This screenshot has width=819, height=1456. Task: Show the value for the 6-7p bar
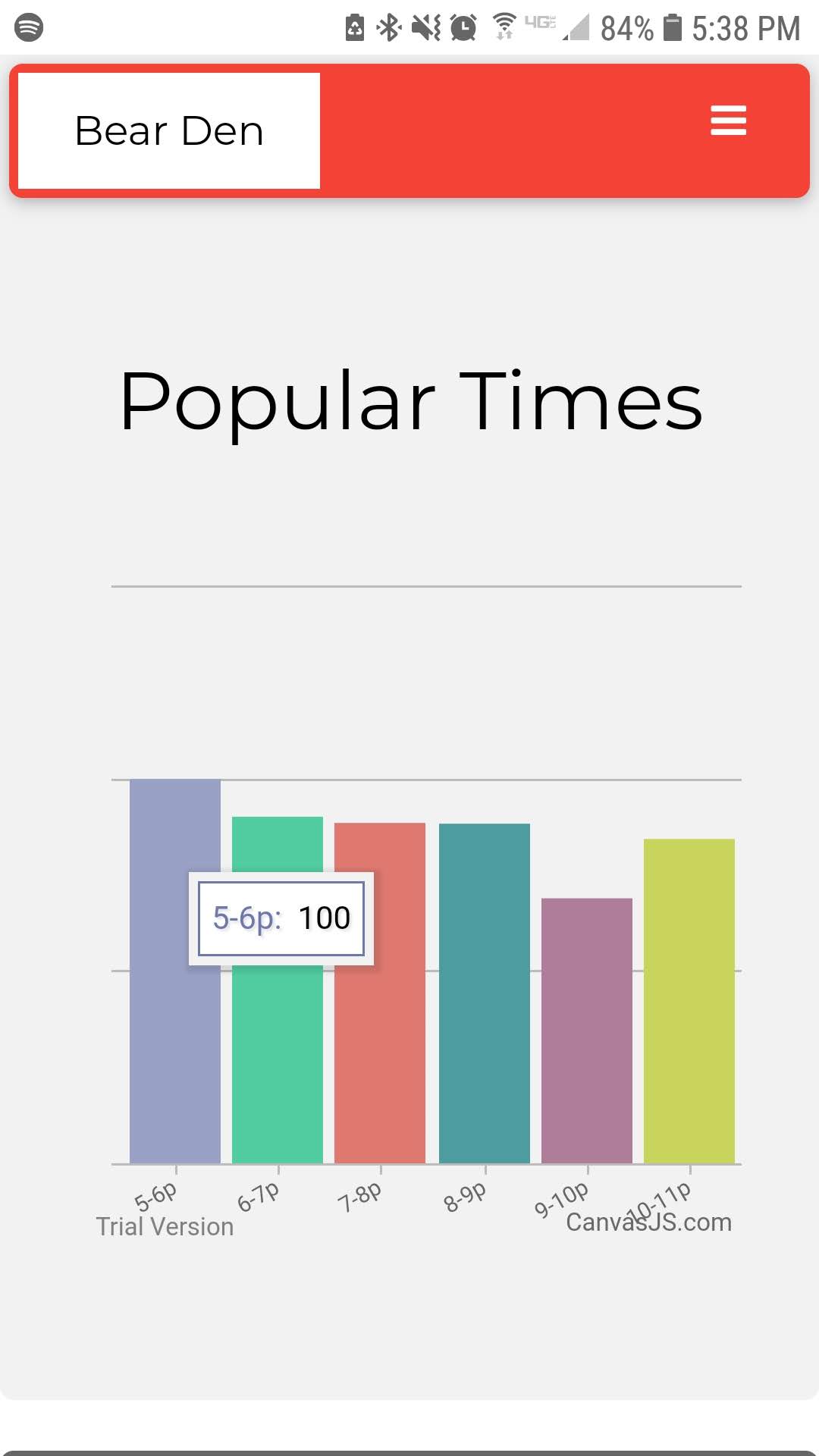(x=278, y=1062)
